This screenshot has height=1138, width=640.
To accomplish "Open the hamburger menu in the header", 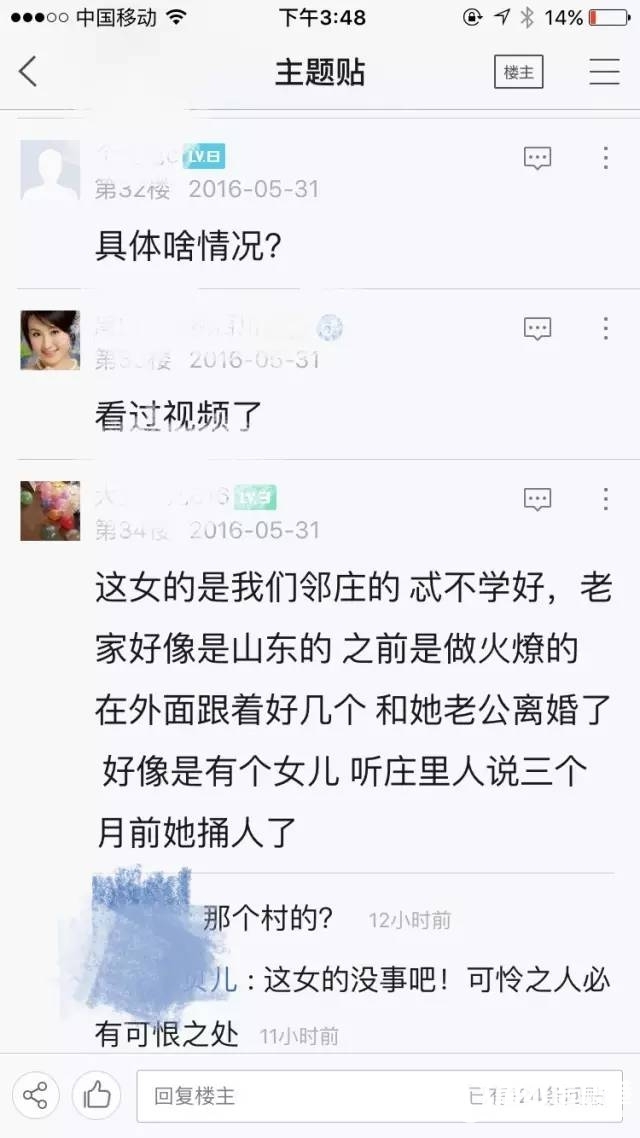I will tap(604, 72).
